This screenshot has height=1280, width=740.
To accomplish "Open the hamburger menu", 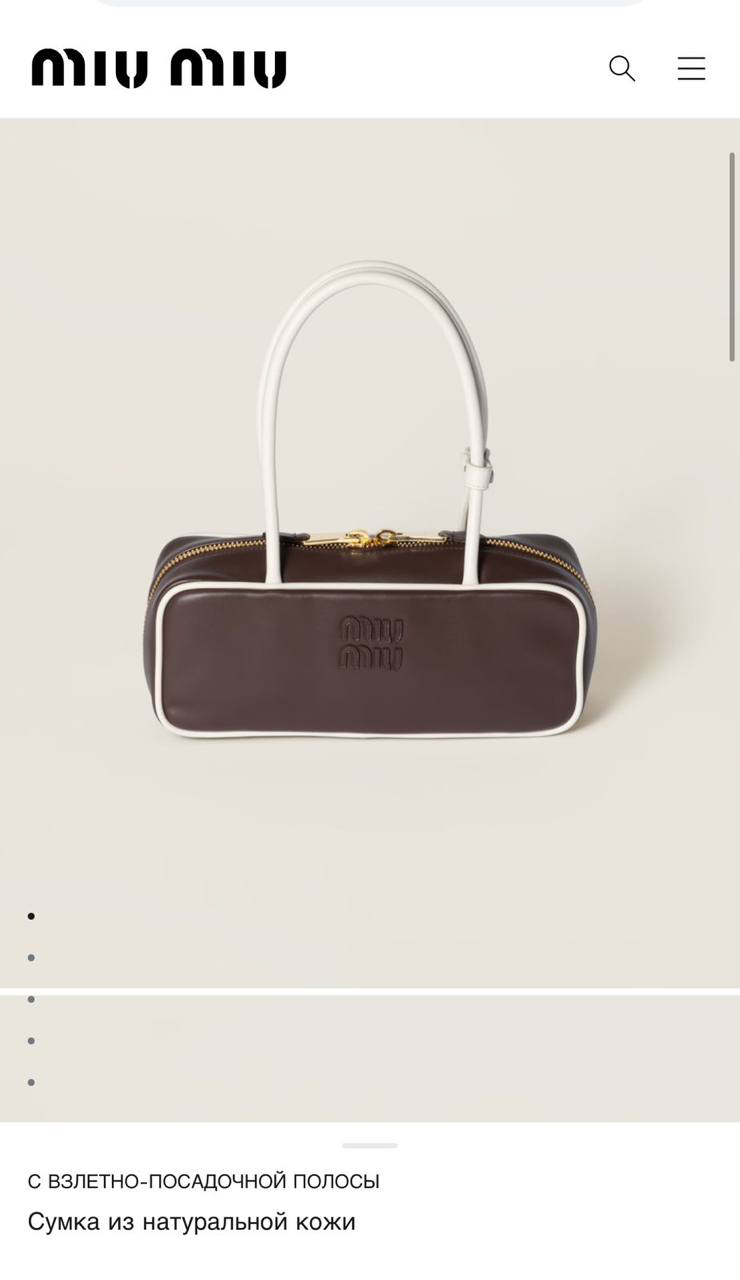I will (691, 69).
